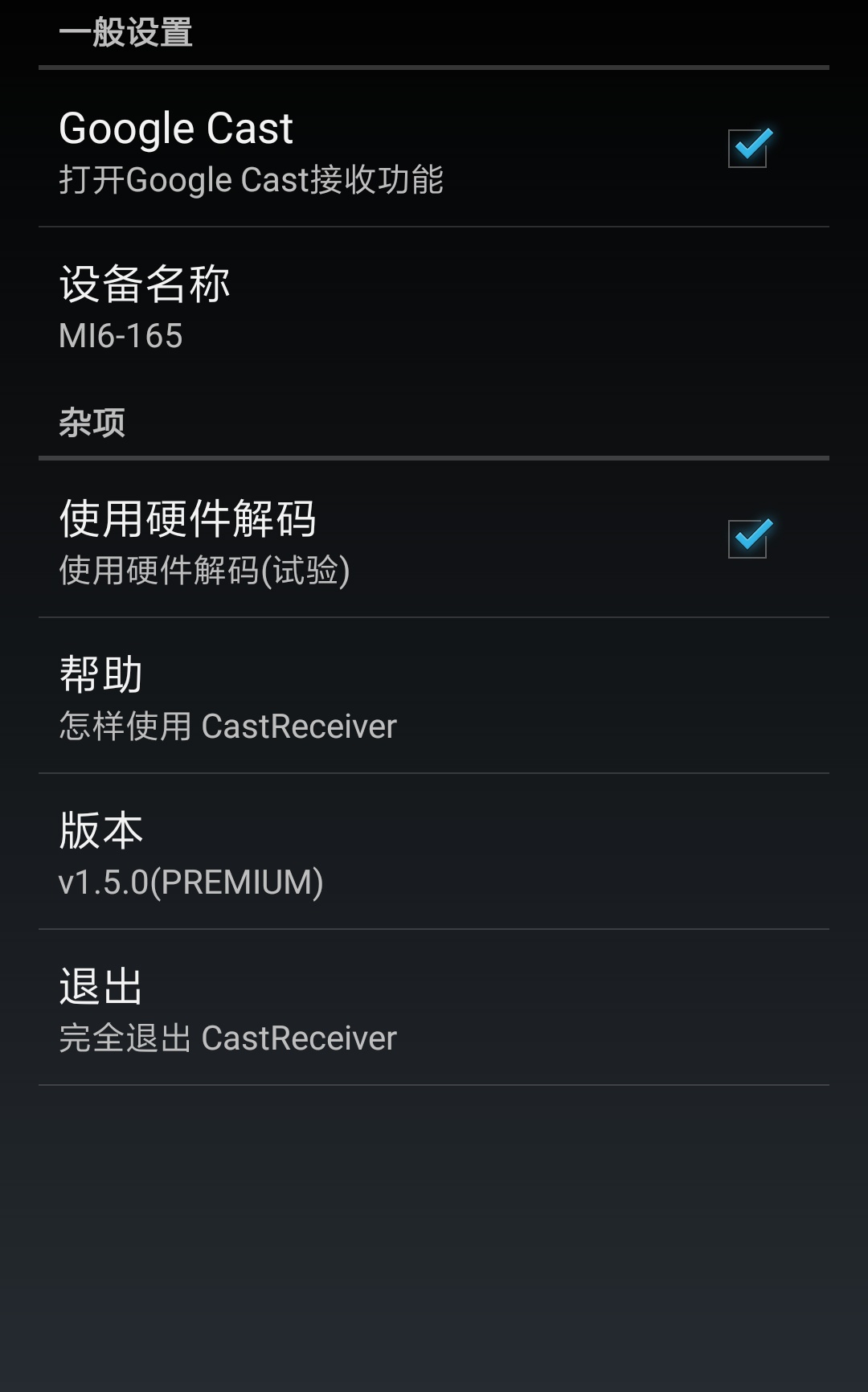Uncheck the Google Cast receiver checkbox
Viewport: 868px width, 1392px height.
coord(748,149)
